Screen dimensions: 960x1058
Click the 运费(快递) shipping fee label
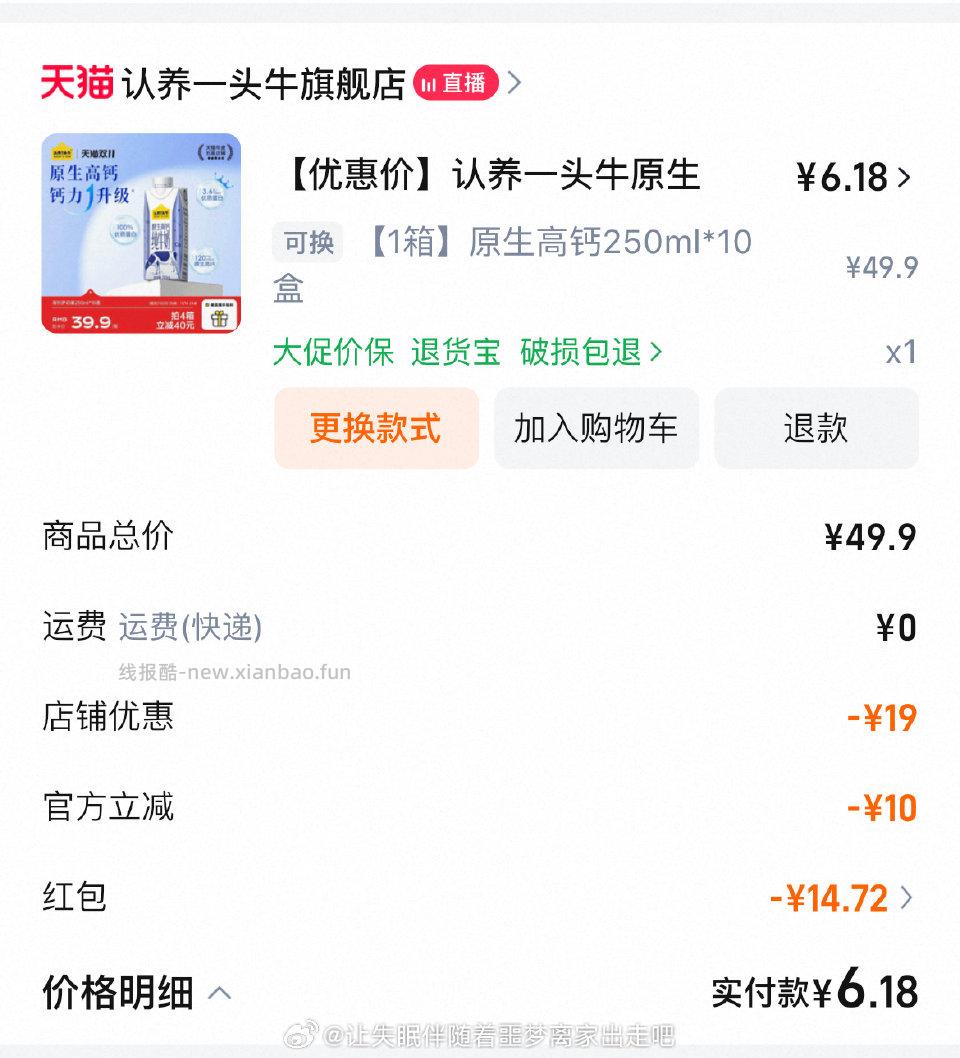188,627
